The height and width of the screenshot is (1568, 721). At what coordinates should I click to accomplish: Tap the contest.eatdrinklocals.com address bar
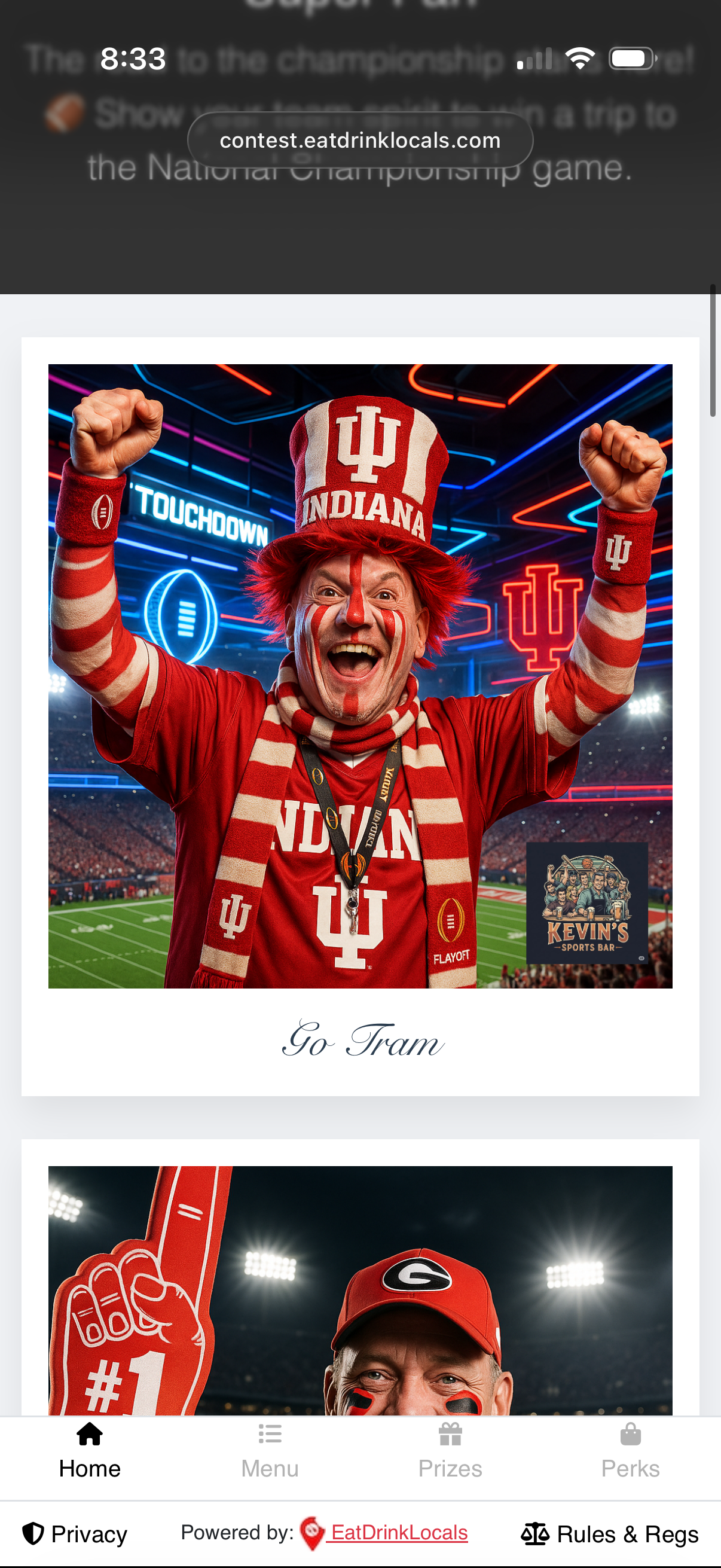(x=360, y=141)
